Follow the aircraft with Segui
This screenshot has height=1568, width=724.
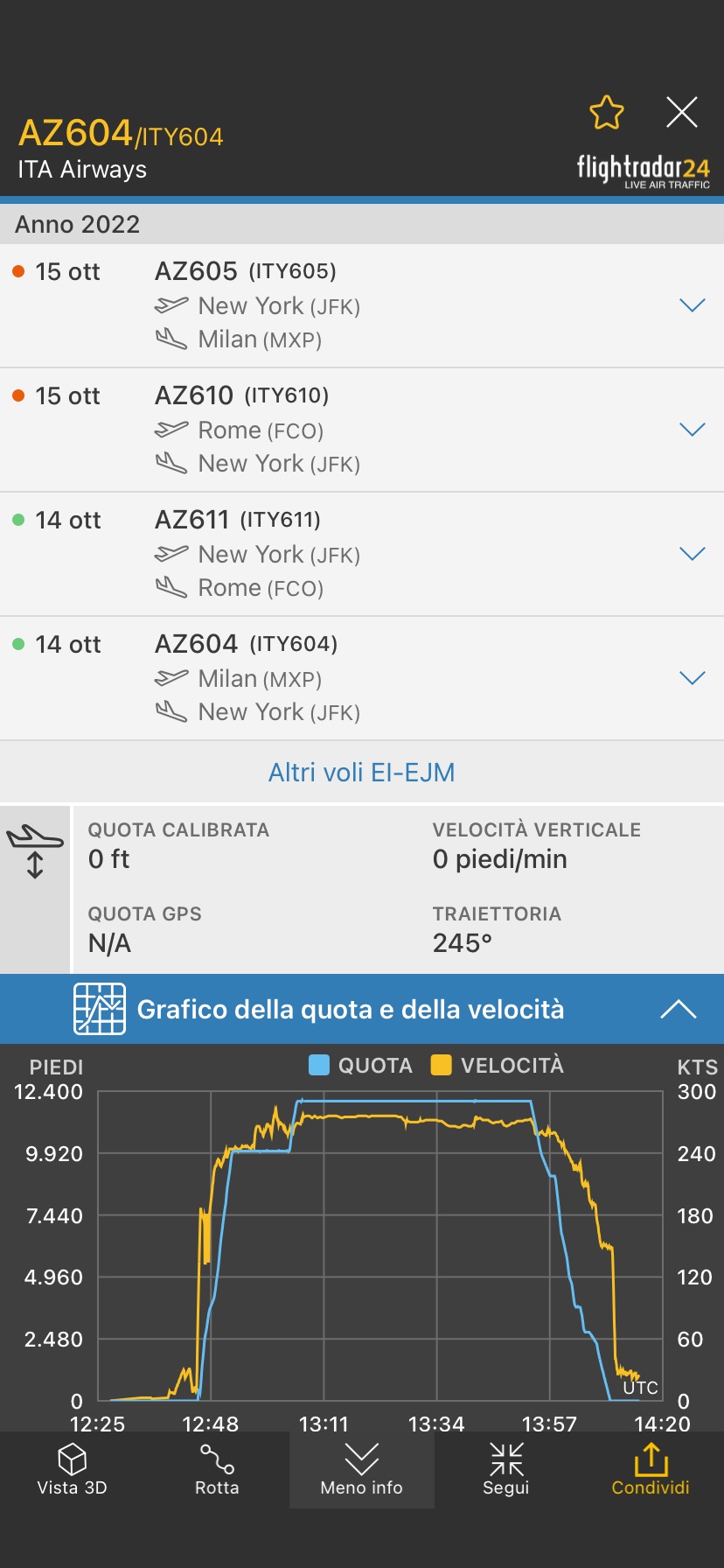506,1470
